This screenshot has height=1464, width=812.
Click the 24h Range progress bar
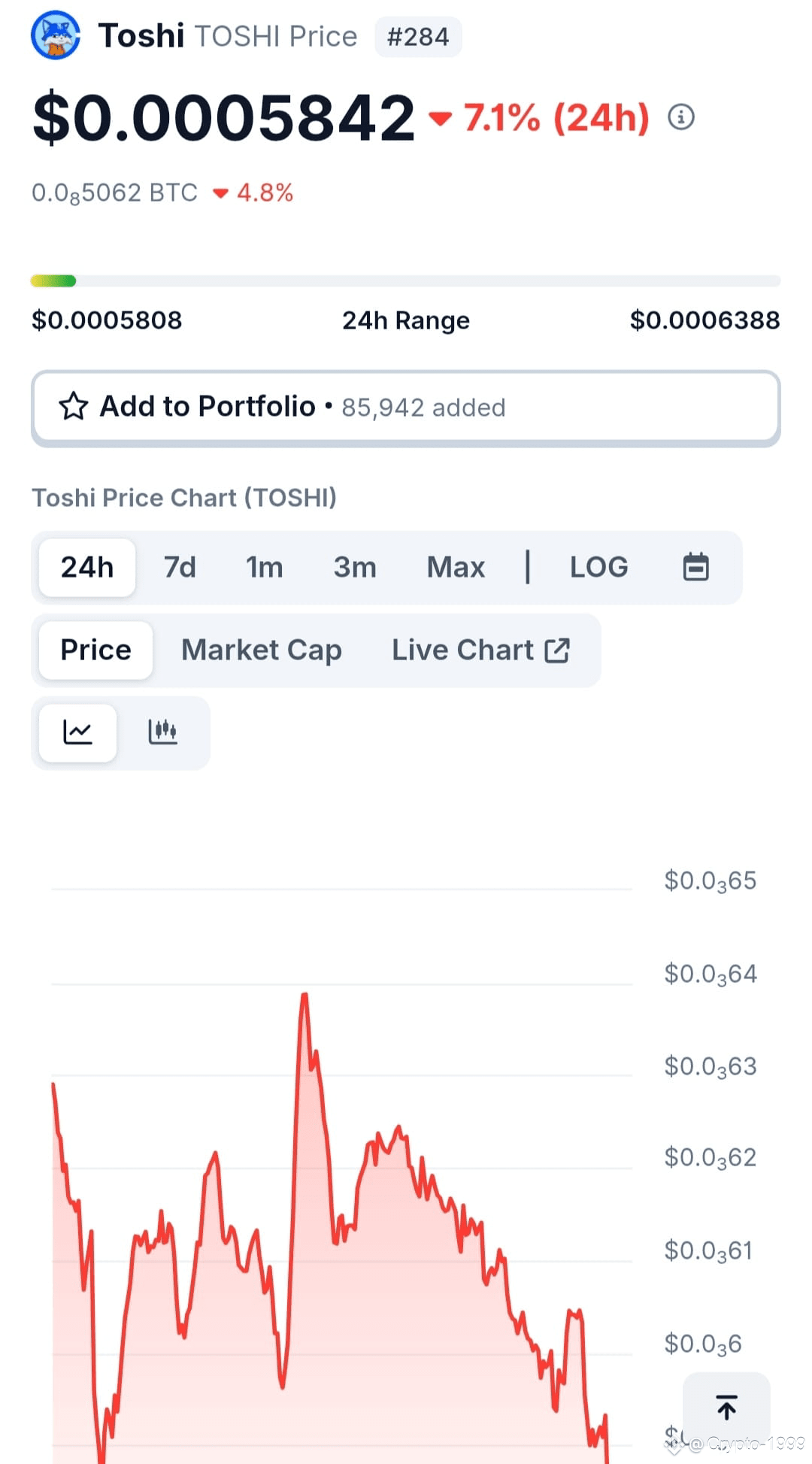[406, 281]
